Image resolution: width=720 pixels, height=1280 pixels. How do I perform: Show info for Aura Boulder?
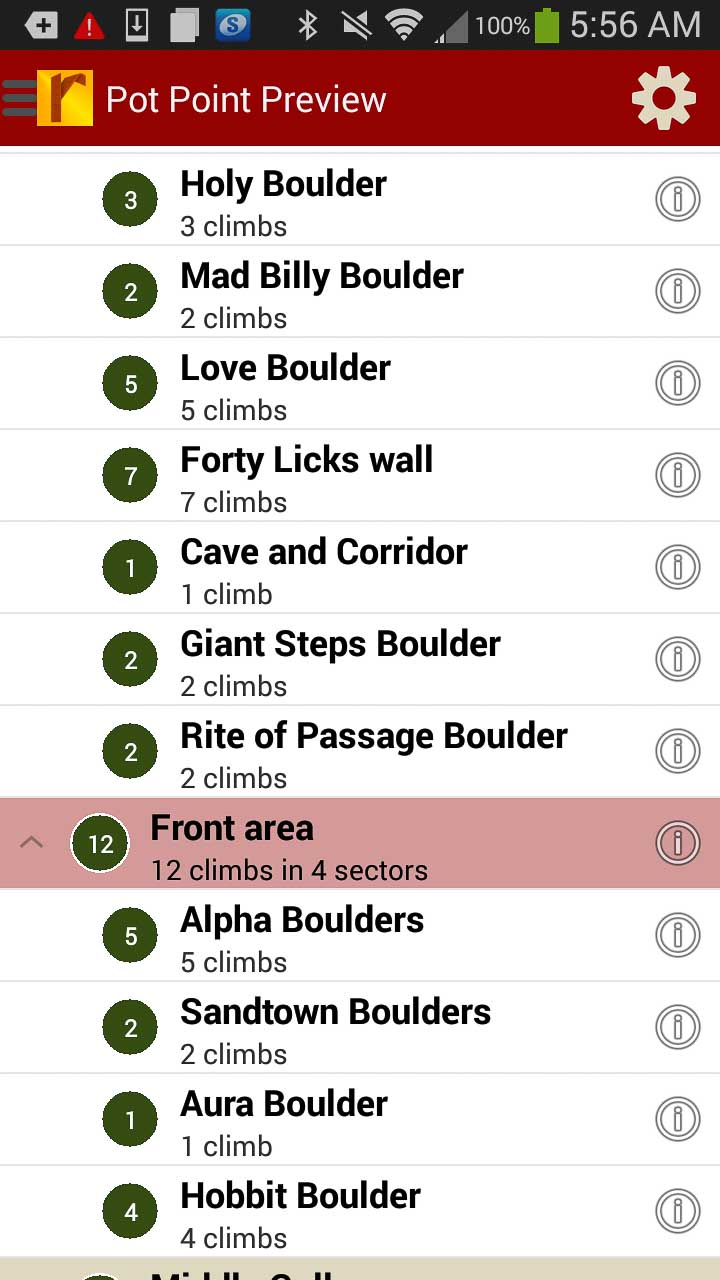pos(678,1120)
